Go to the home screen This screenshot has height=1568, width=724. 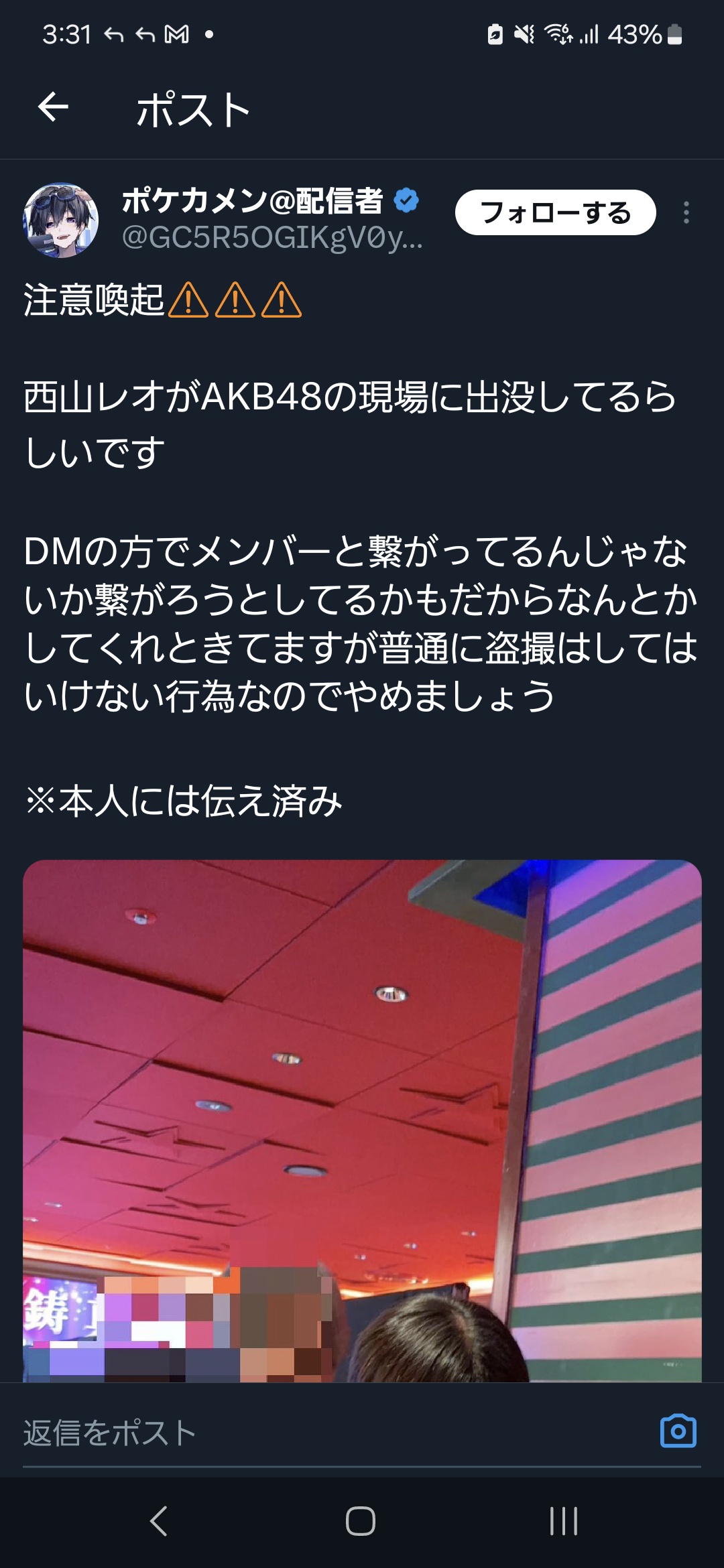click(x=361, y=1521)
